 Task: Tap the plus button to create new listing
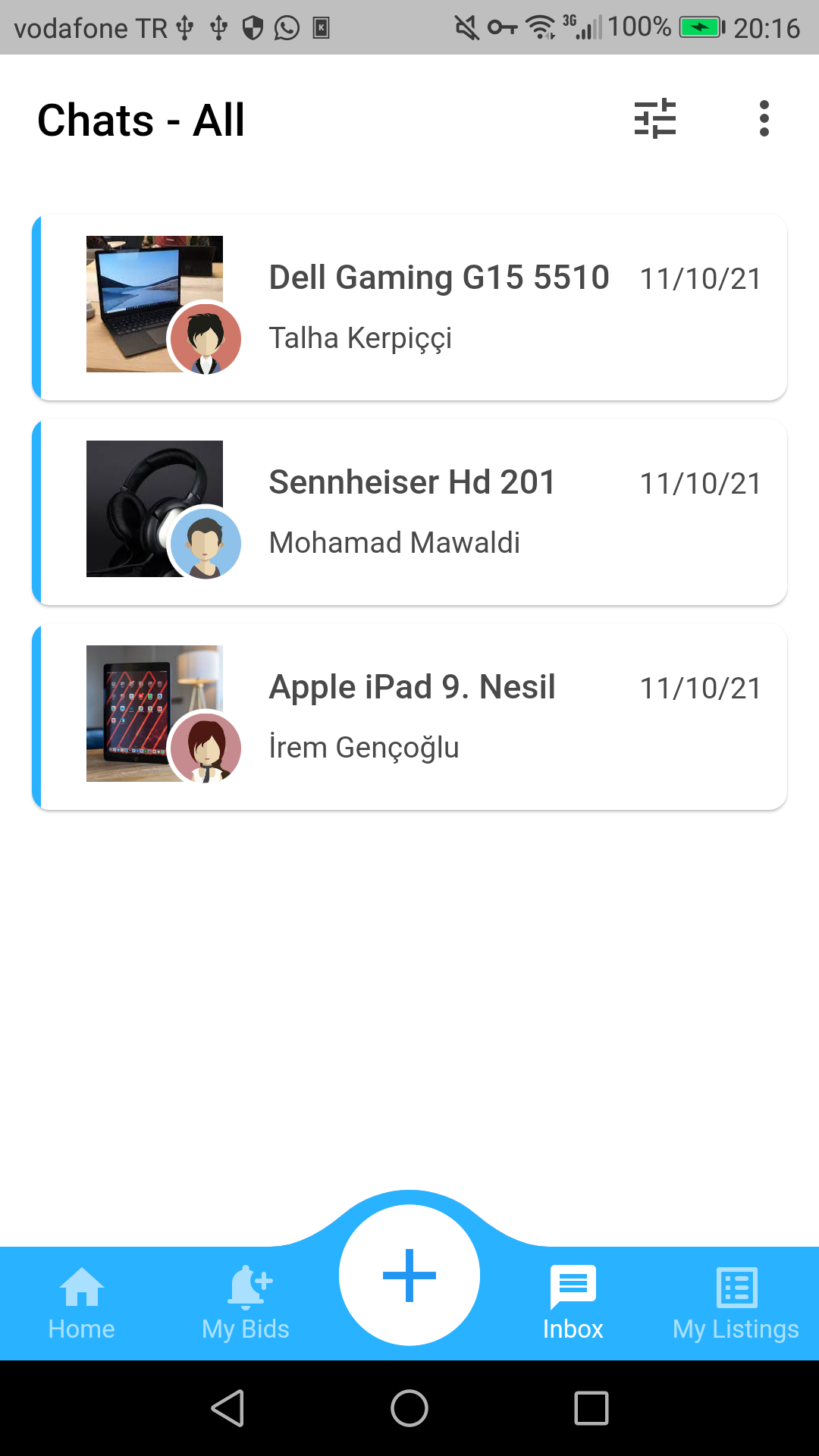[x=409, y=1274]
